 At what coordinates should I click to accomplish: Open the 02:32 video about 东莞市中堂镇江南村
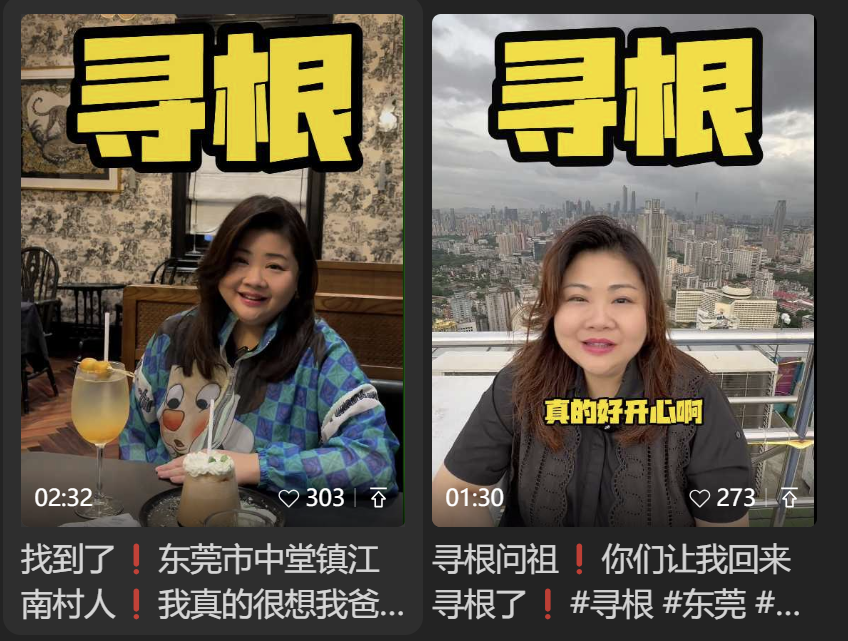pos(212,270)
